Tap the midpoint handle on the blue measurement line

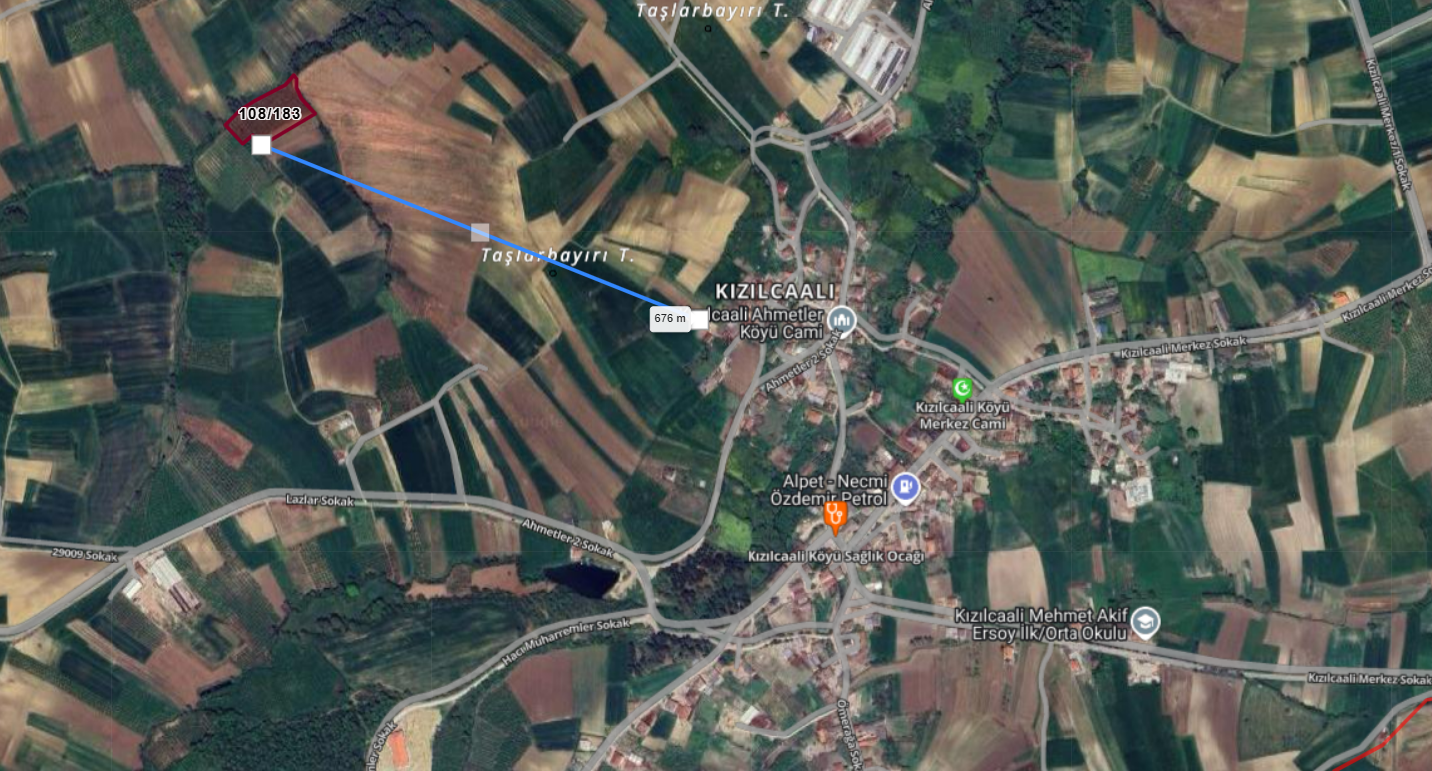480,232
